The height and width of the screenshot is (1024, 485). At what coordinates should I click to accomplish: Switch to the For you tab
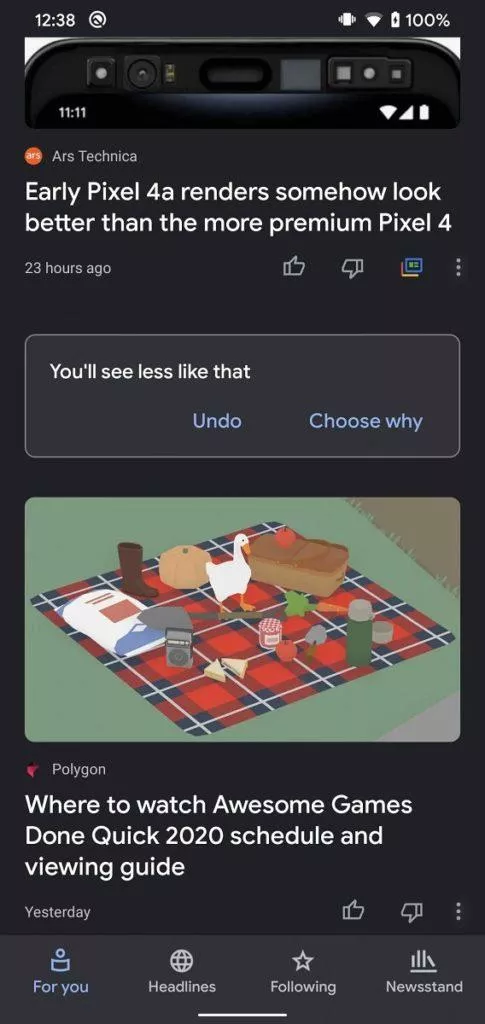61,972
